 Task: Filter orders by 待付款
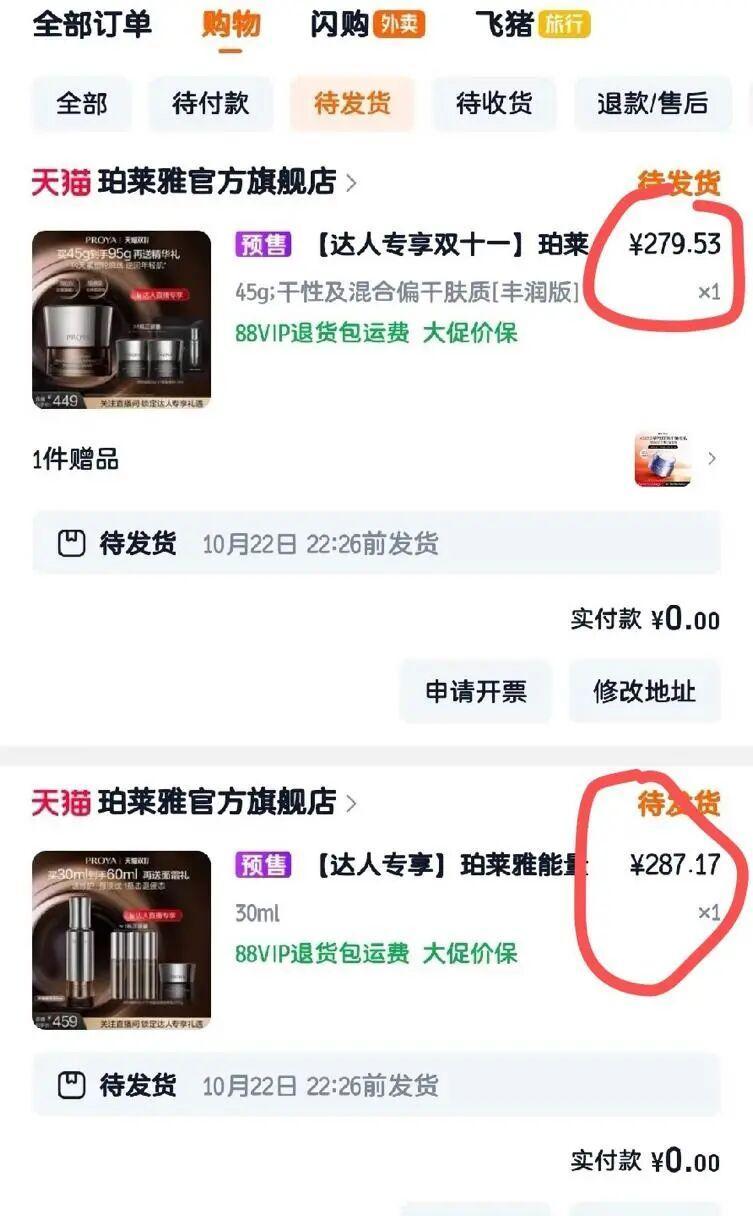(210, 103)
